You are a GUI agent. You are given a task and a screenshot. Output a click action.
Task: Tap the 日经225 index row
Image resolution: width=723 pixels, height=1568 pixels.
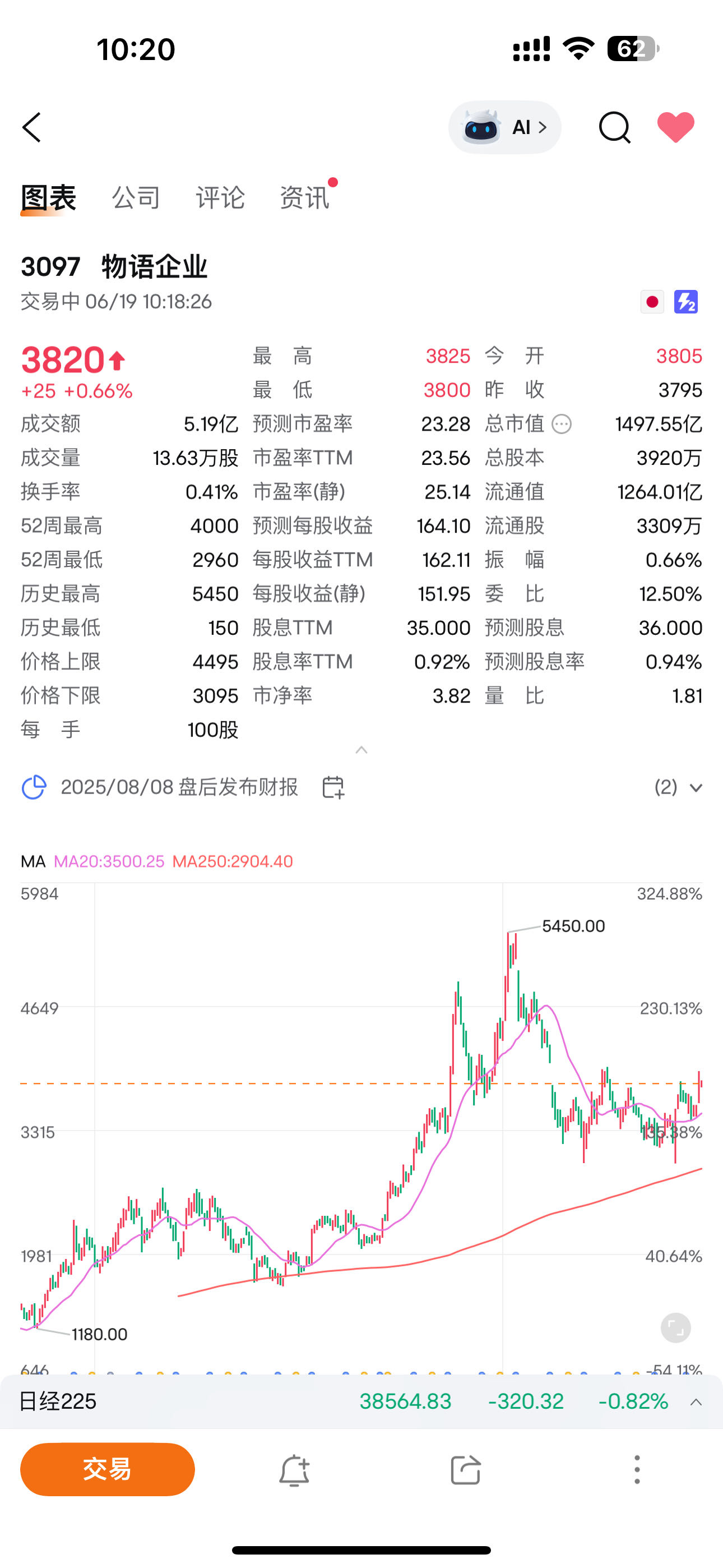59,1401
